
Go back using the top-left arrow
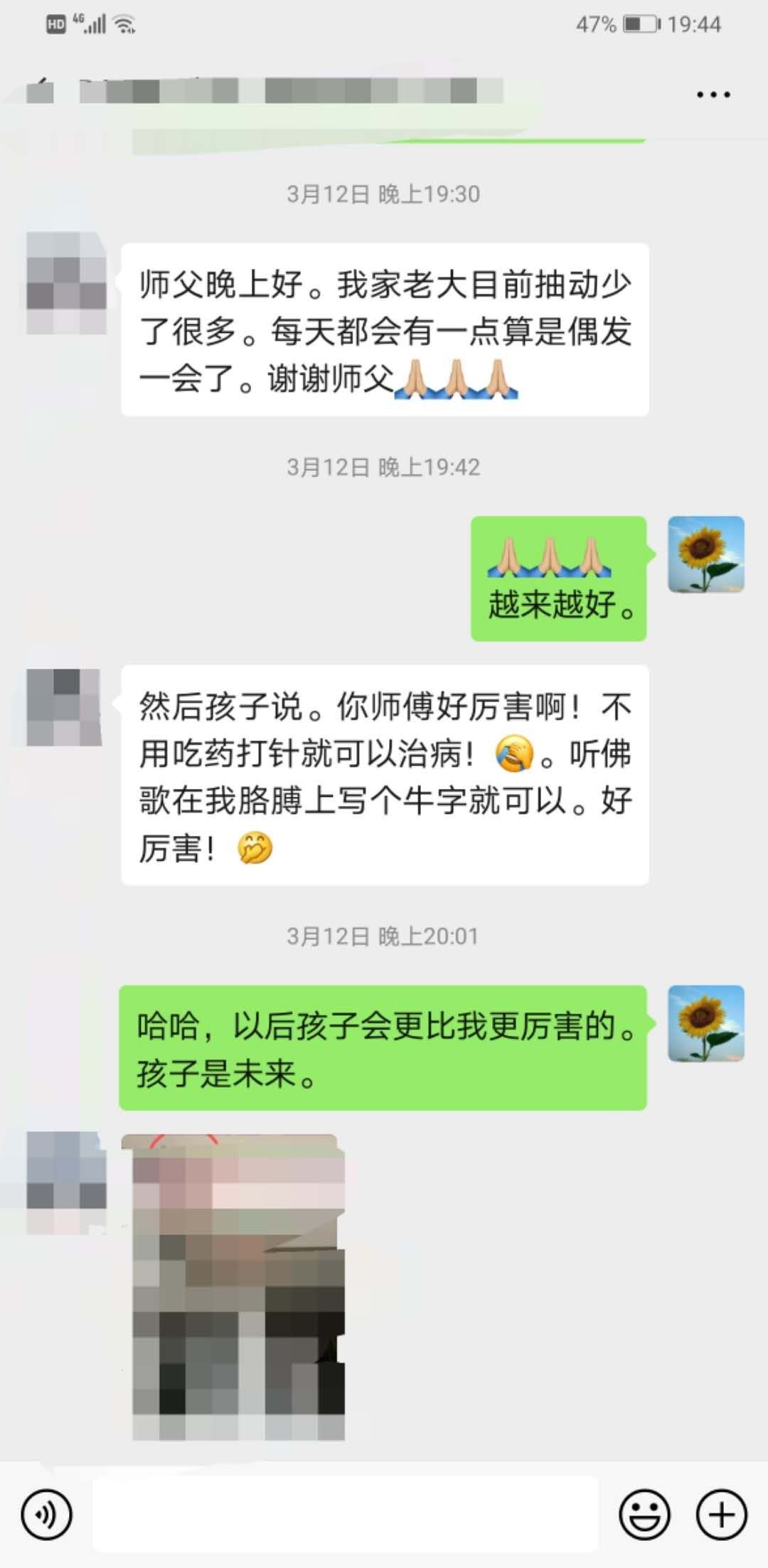click(x=41, y=91)
